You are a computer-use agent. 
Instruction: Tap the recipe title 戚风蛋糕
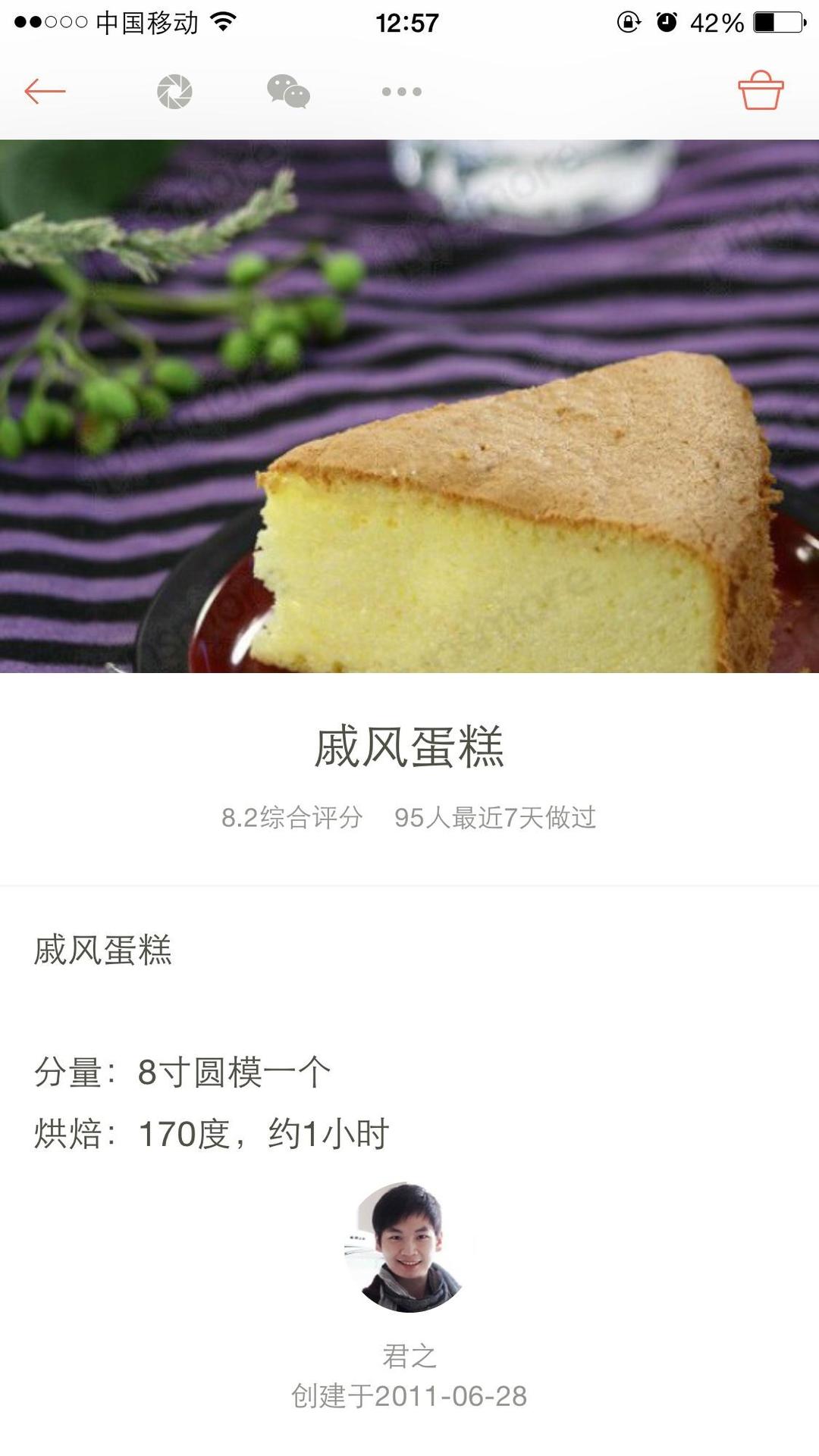pos(409,747)
